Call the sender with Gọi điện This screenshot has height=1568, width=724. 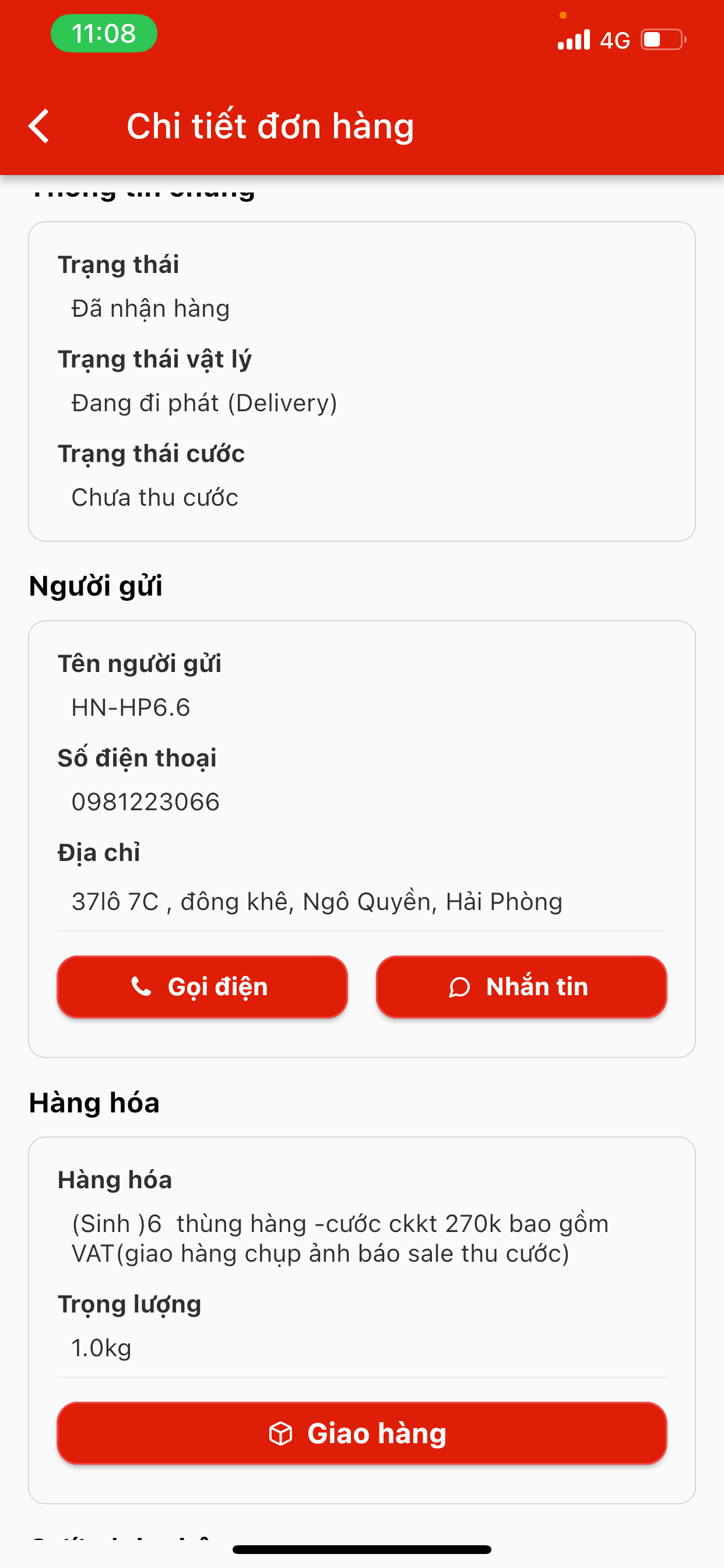point(202,986)
